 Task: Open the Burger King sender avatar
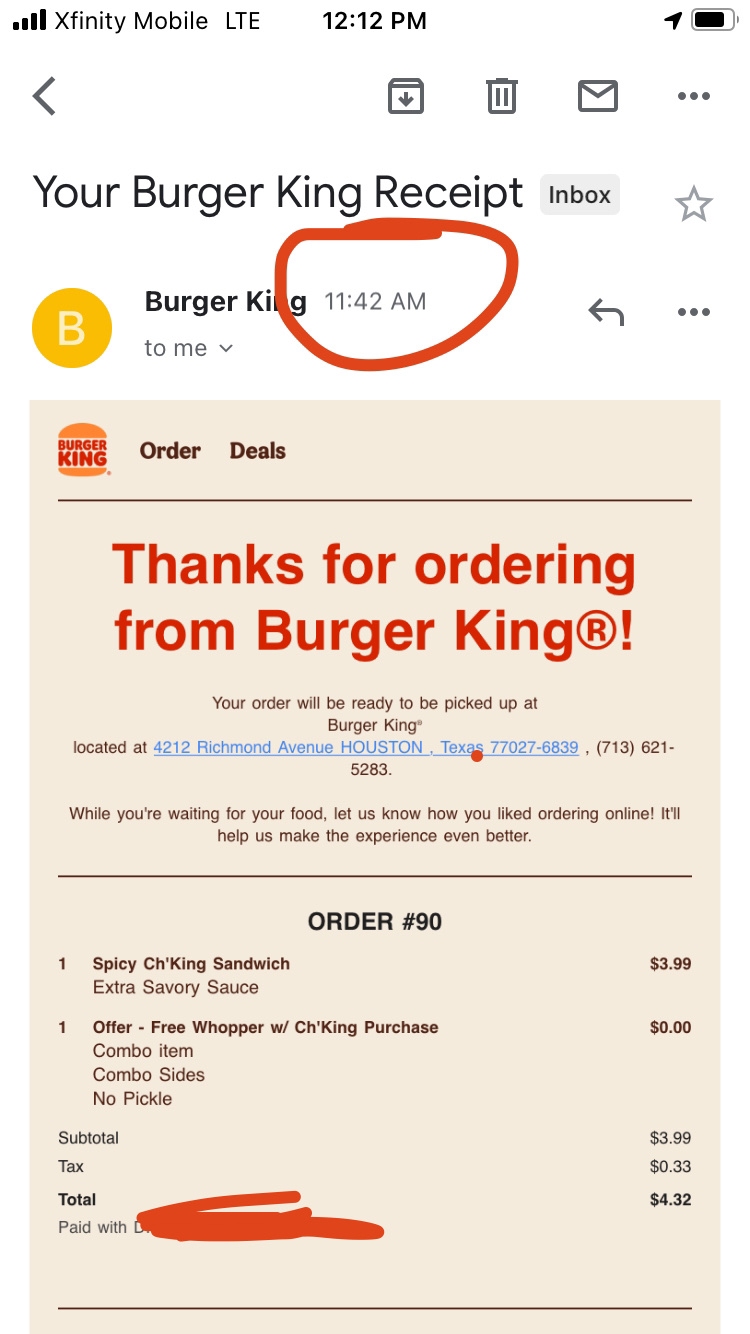click(x=71, y=328)
